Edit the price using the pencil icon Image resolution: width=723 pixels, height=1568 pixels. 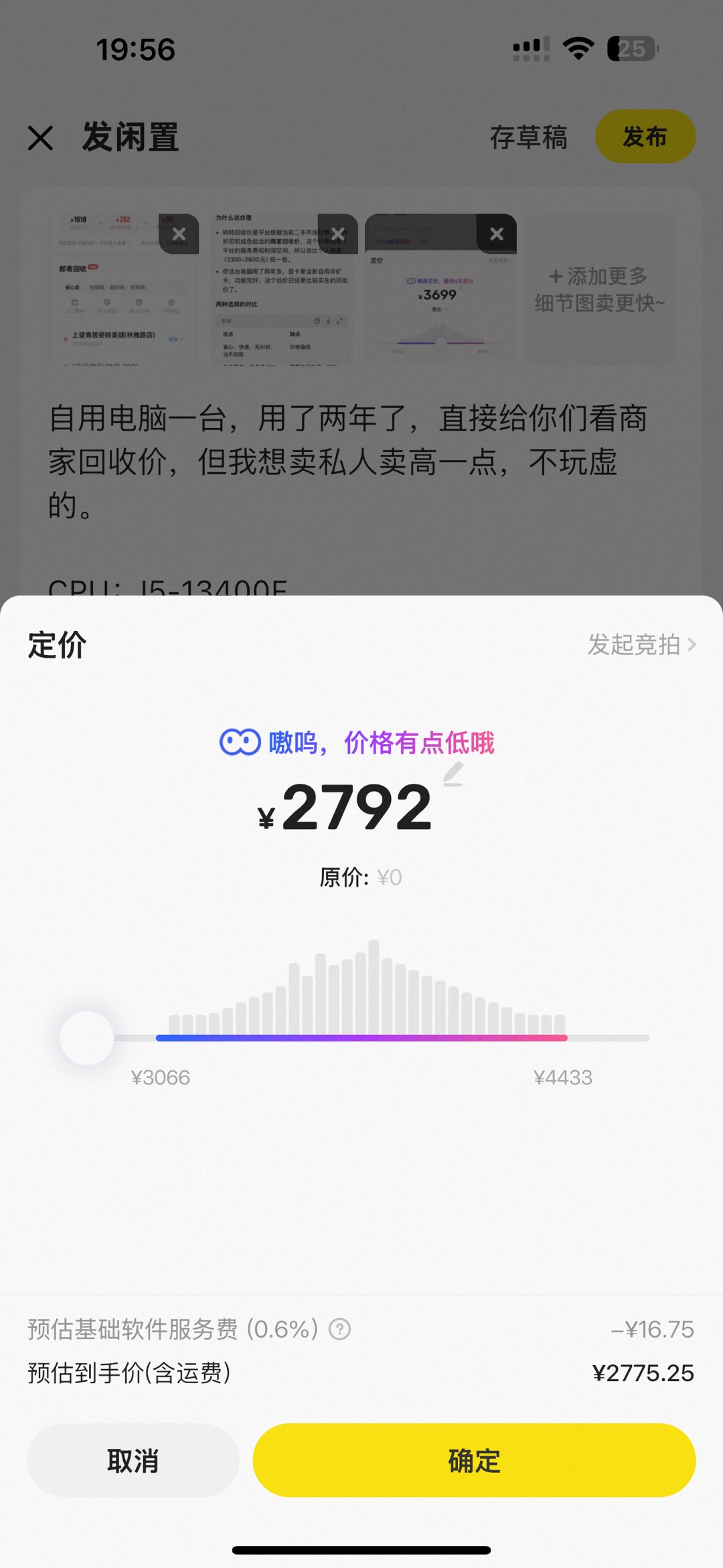(453, 774)
